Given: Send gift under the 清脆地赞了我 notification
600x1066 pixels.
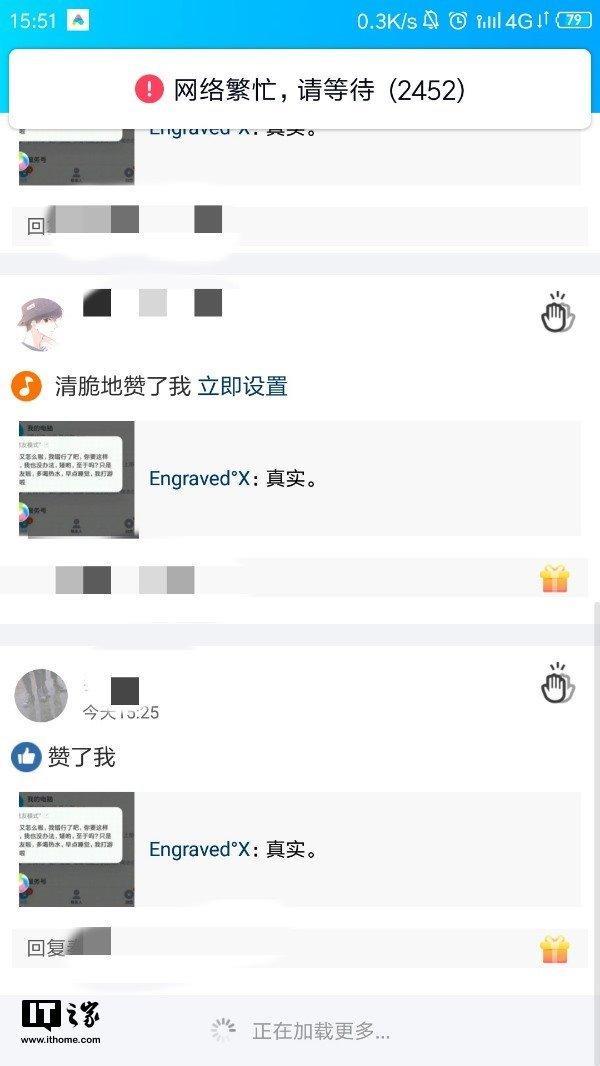Looking at the screenshot, I should 554,579.
